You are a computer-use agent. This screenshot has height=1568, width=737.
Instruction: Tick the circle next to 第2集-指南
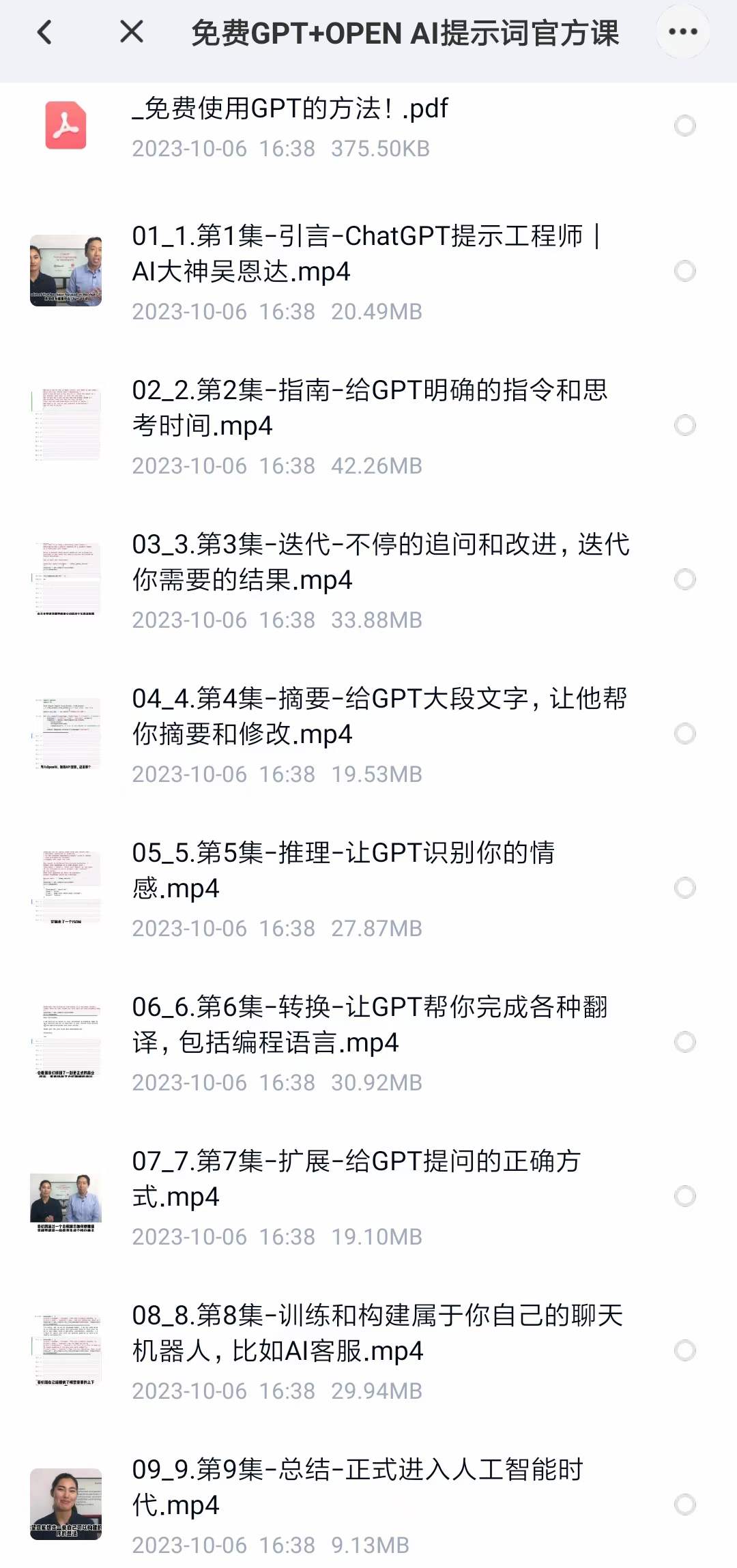684,425
